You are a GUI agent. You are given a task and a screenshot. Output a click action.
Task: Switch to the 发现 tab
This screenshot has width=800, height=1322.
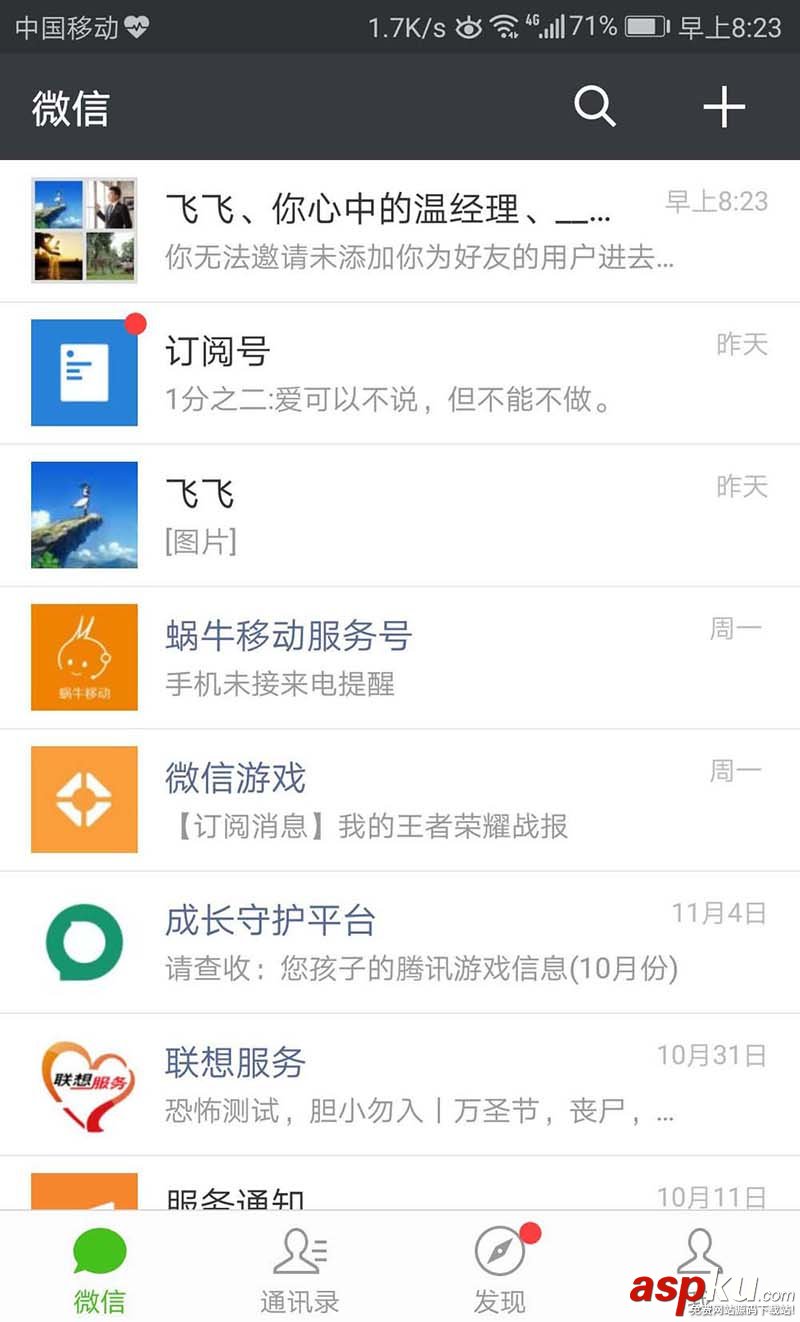(x=499, y=1268)
